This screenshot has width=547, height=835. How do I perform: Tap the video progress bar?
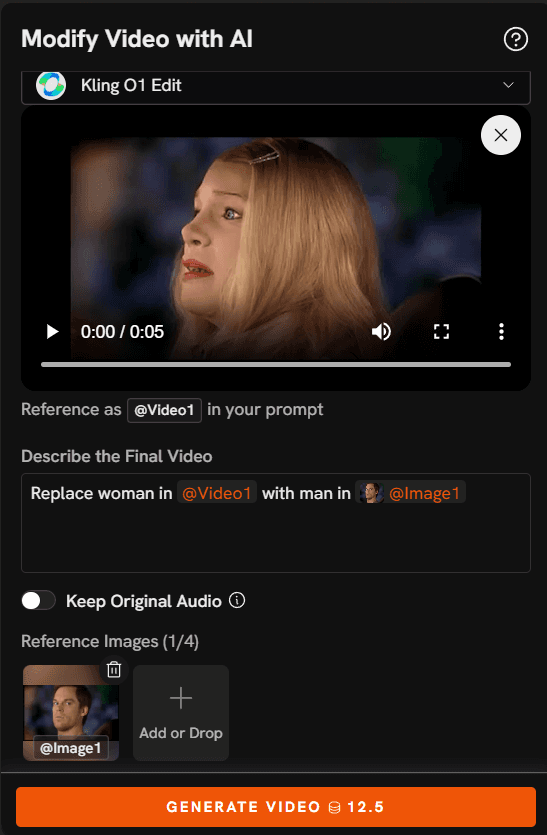pyautogui.click(x=276, y=365)
